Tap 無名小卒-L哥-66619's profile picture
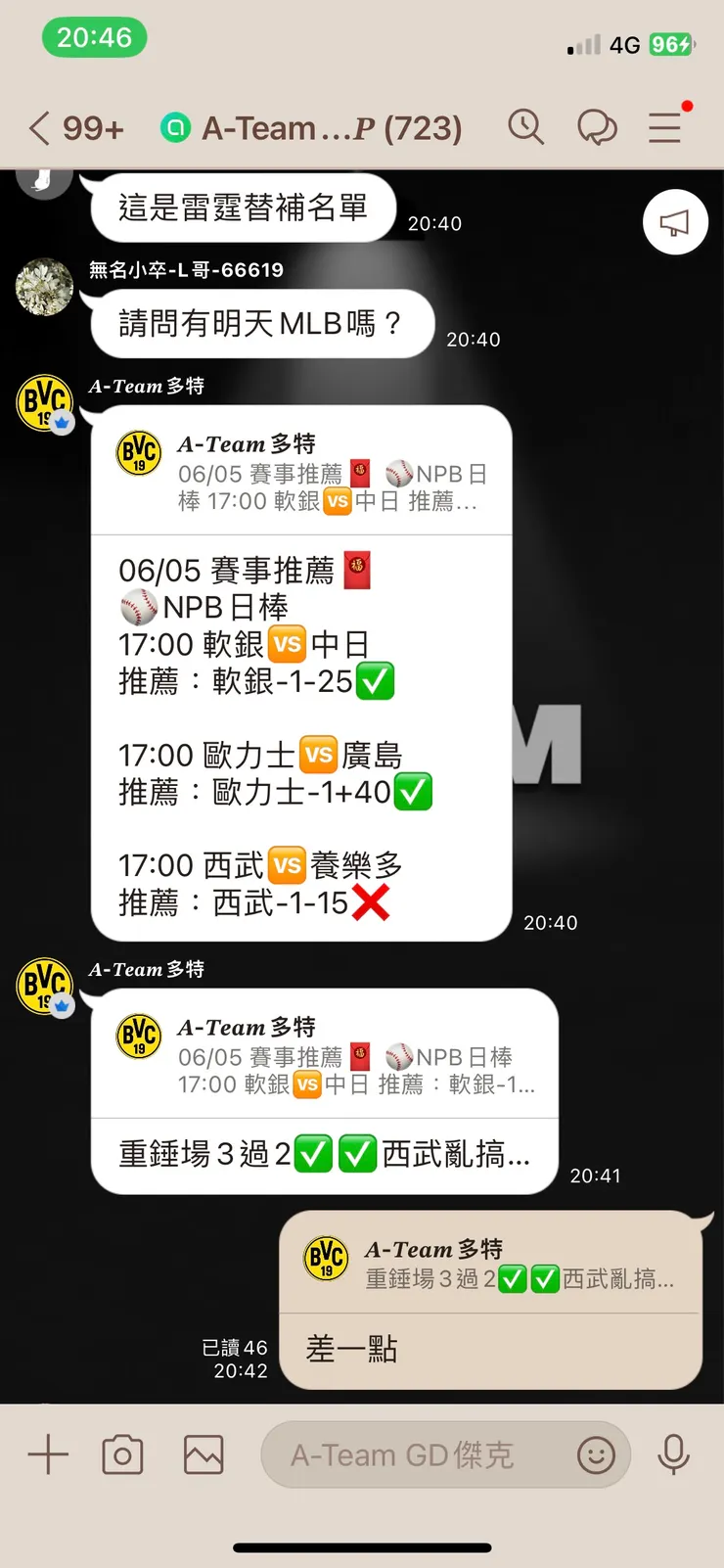This screenshot has width=724, height=1568. (x=44, y=287)
